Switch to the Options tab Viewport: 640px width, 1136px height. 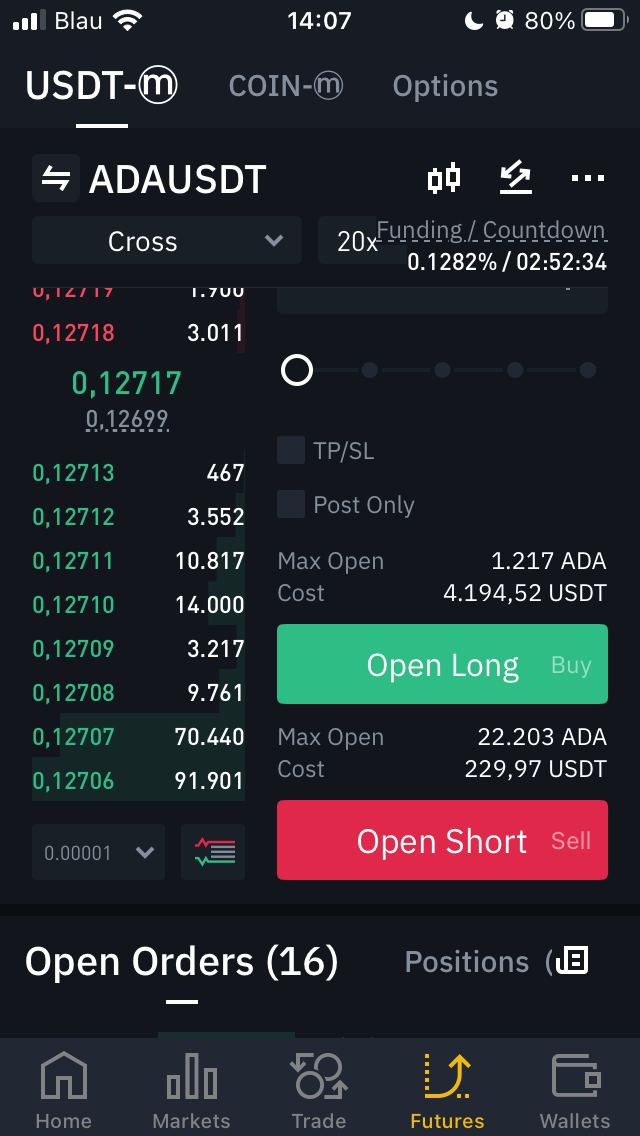tap(445, 86)
